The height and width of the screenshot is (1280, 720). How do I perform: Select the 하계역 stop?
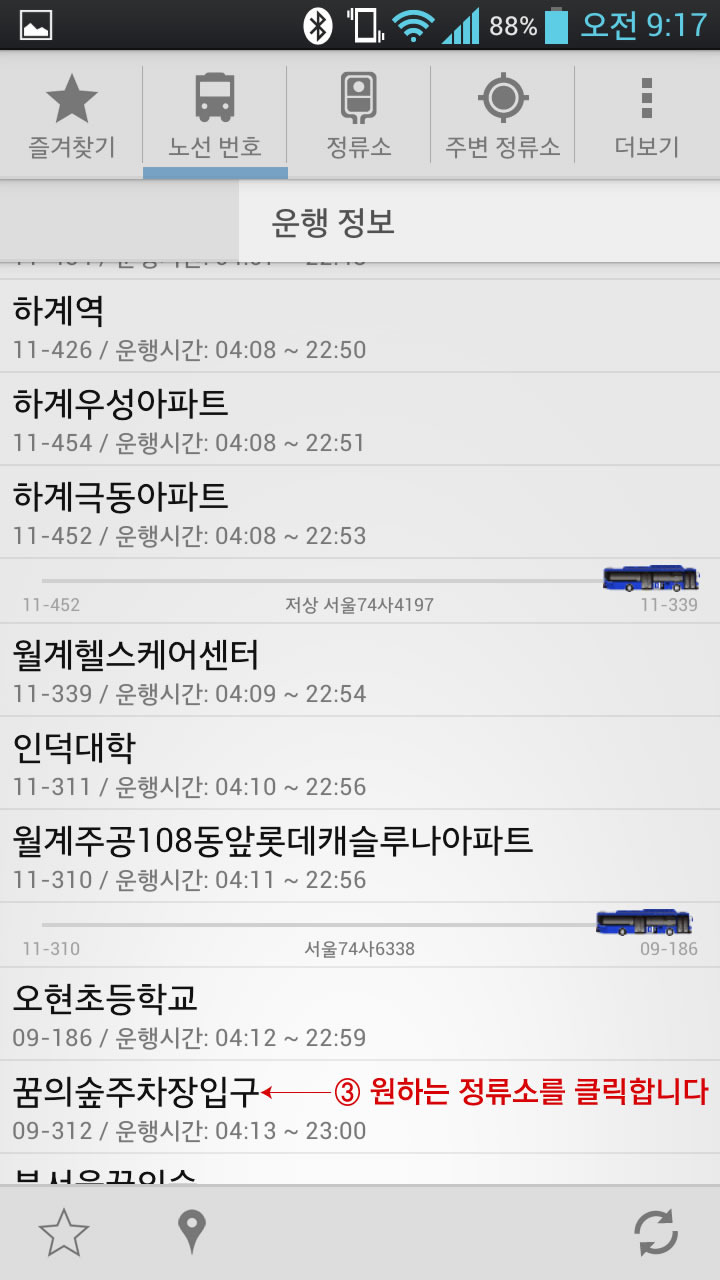click(360, 327)
